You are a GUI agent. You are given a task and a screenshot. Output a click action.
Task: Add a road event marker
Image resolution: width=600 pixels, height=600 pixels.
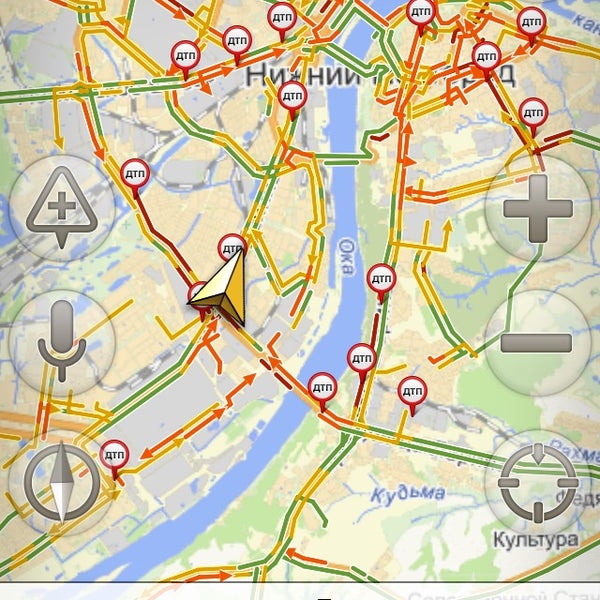coord(61,208)
